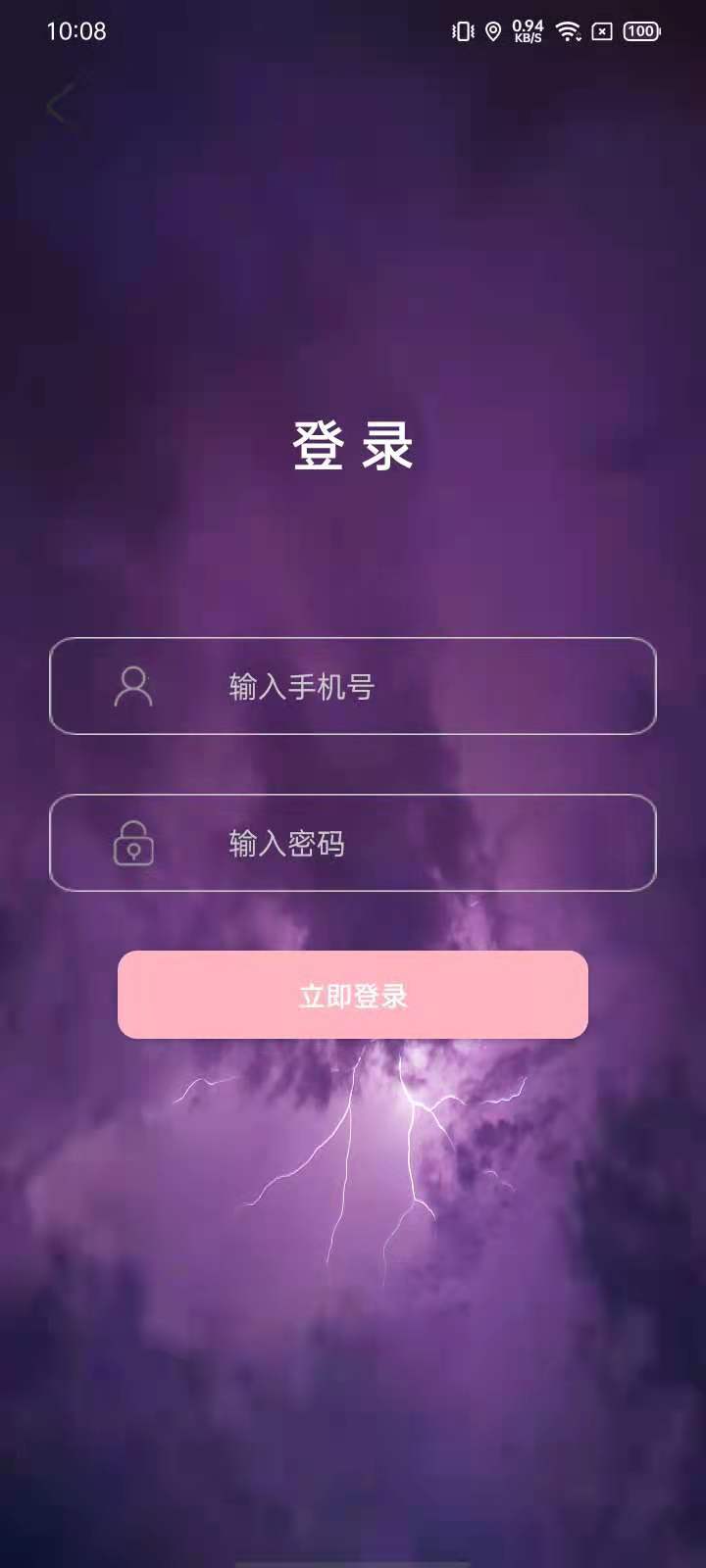706x1568 pixels.
Task: Click the 输入密码 password field
Action: click(x=353, y=845)
